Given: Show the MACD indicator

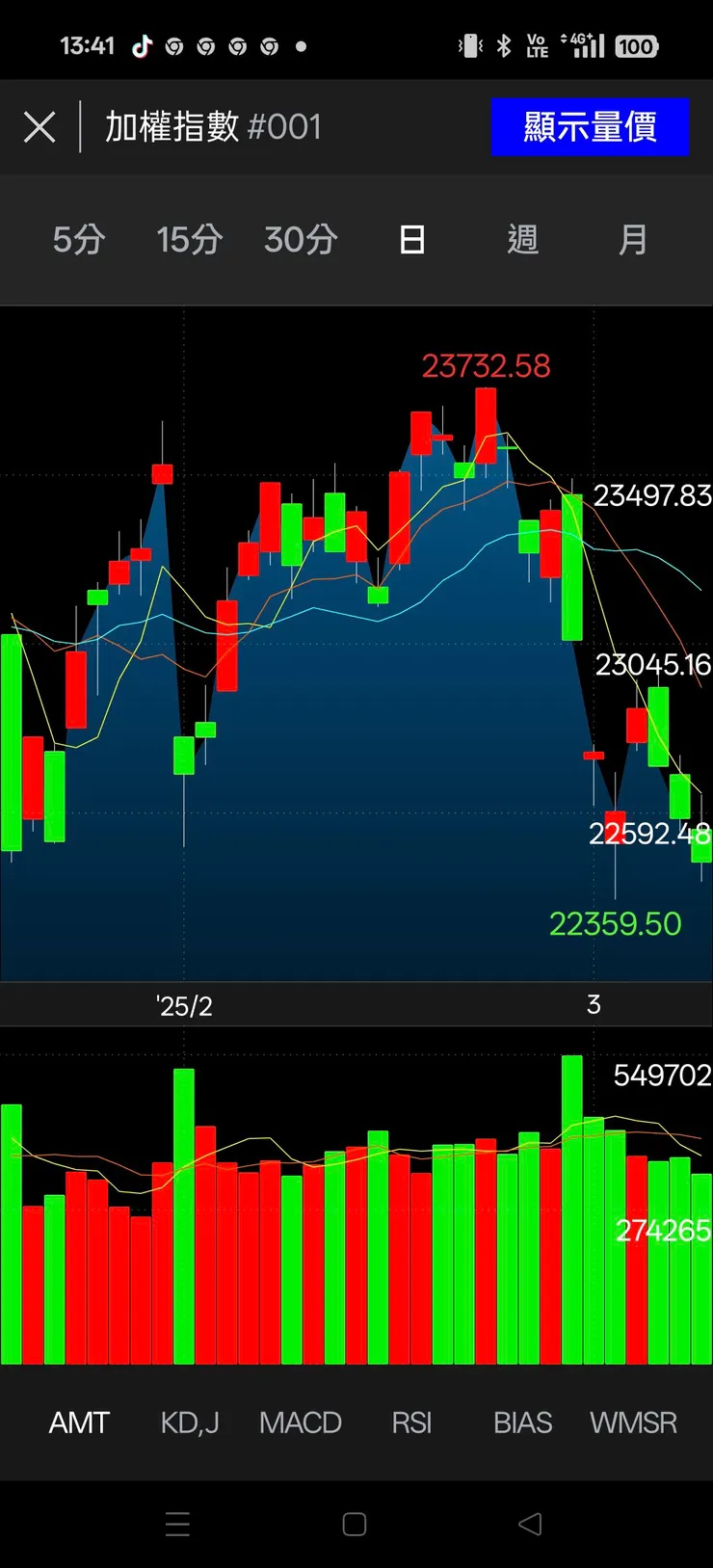Looking at the screenshot, I should [301, 1422].
